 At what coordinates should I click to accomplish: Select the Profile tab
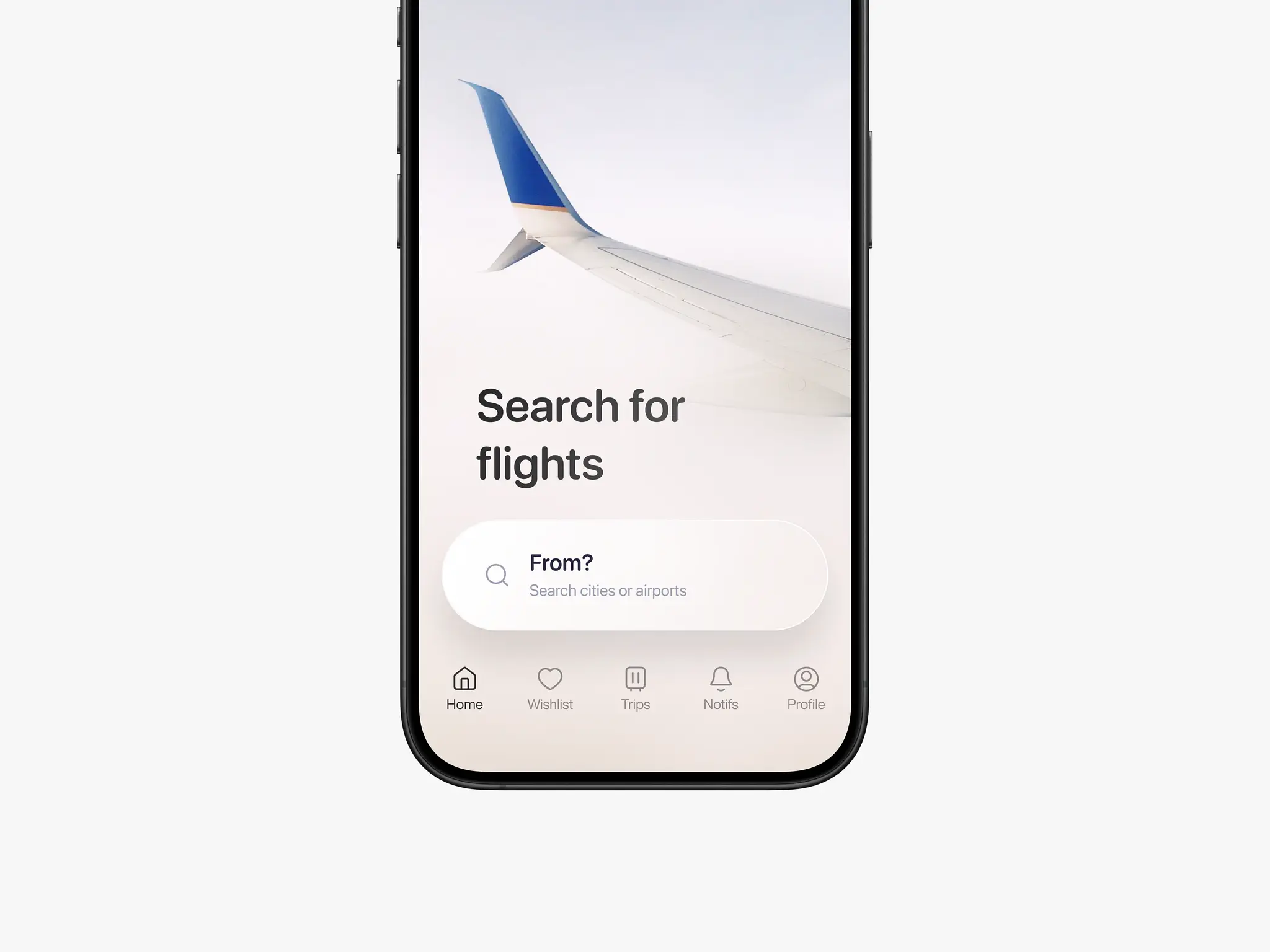click(806, 688)
